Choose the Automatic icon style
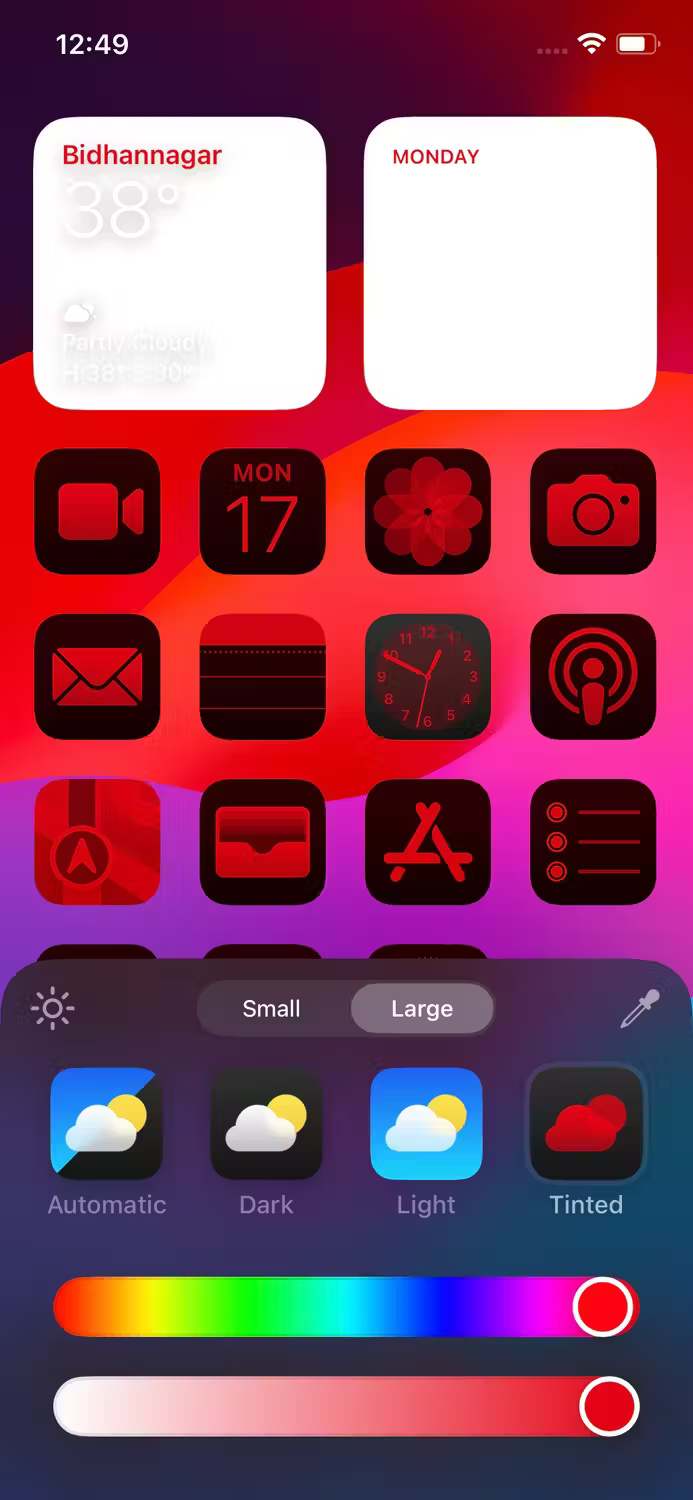The image size is (693, 1500). [x=106, y=1124]
